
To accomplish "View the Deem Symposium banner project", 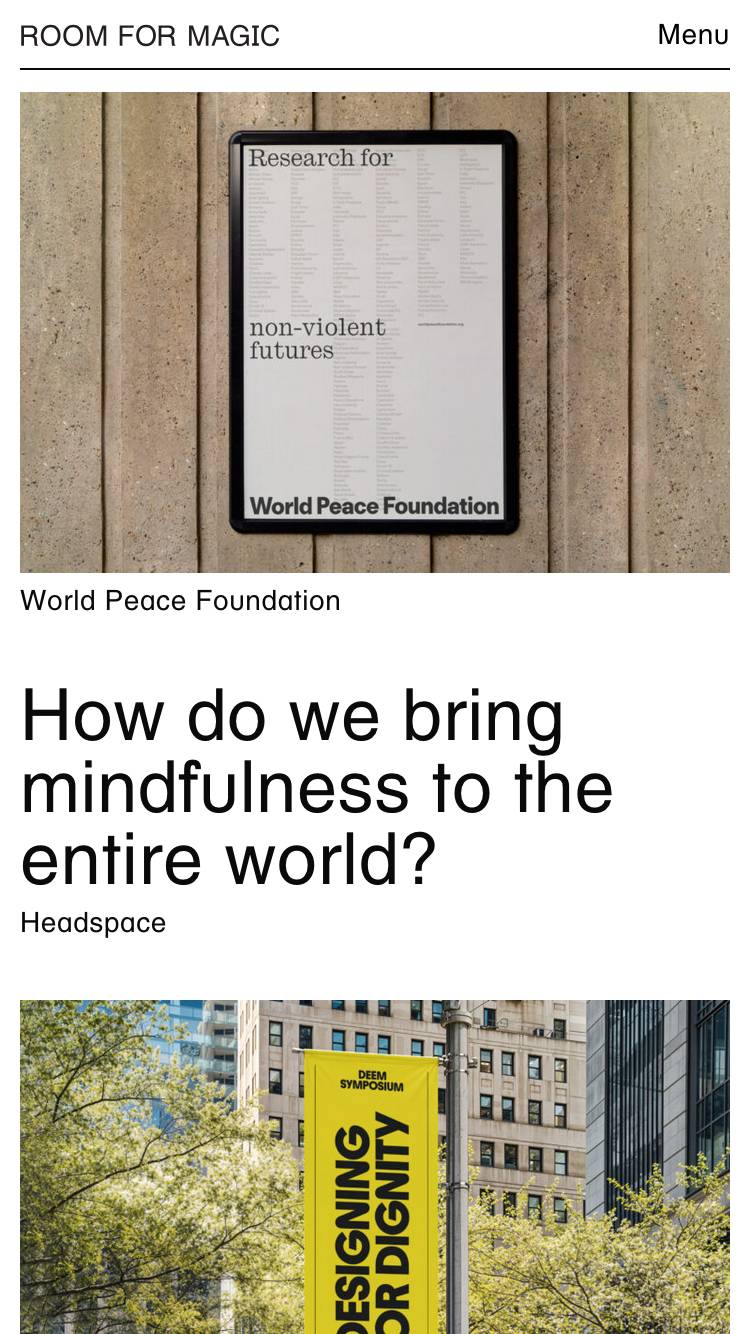I will [x=375, y=1166].
